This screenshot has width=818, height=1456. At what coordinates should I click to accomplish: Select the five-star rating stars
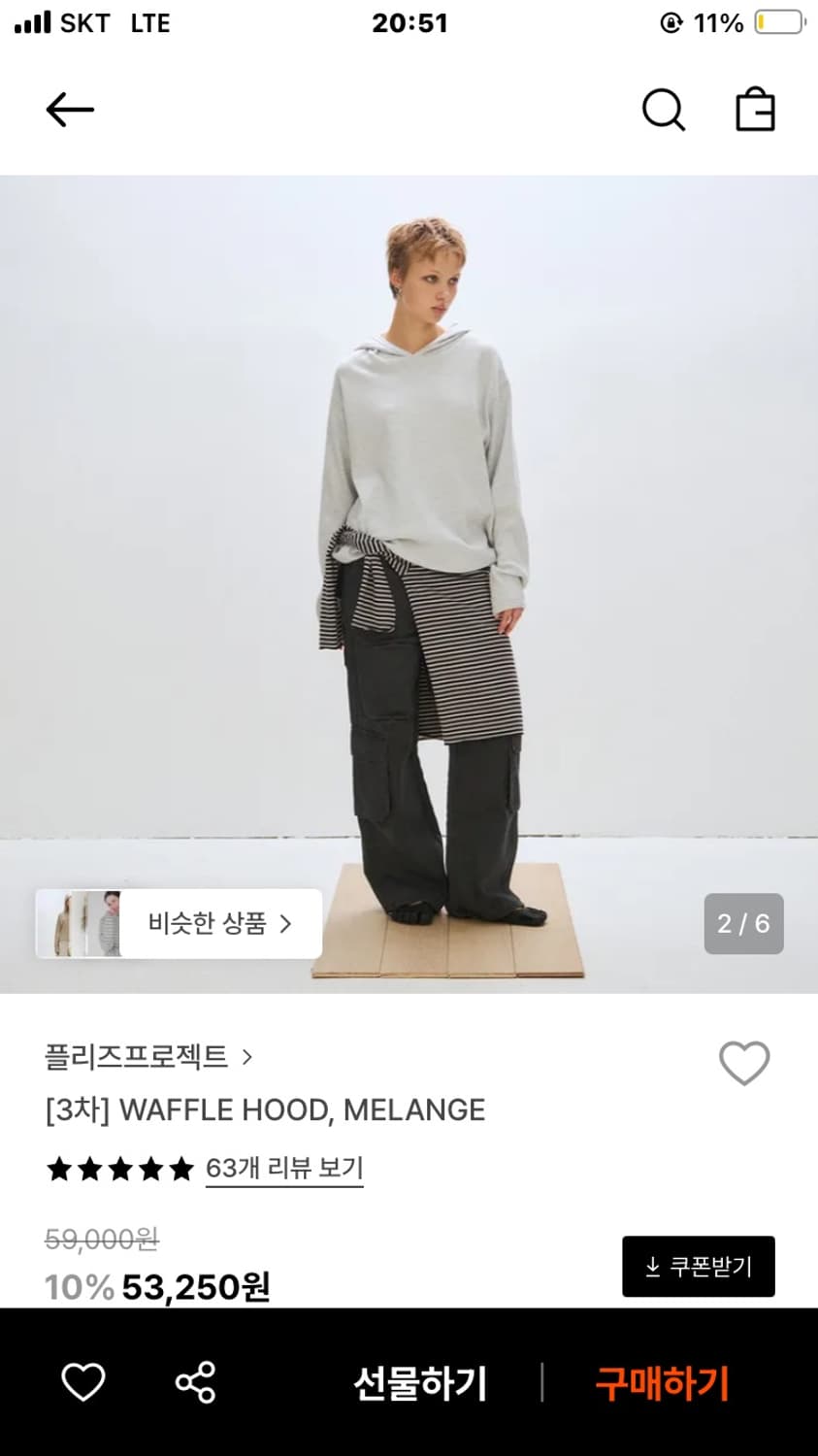pyautogui.click(x=119, y=1170)
